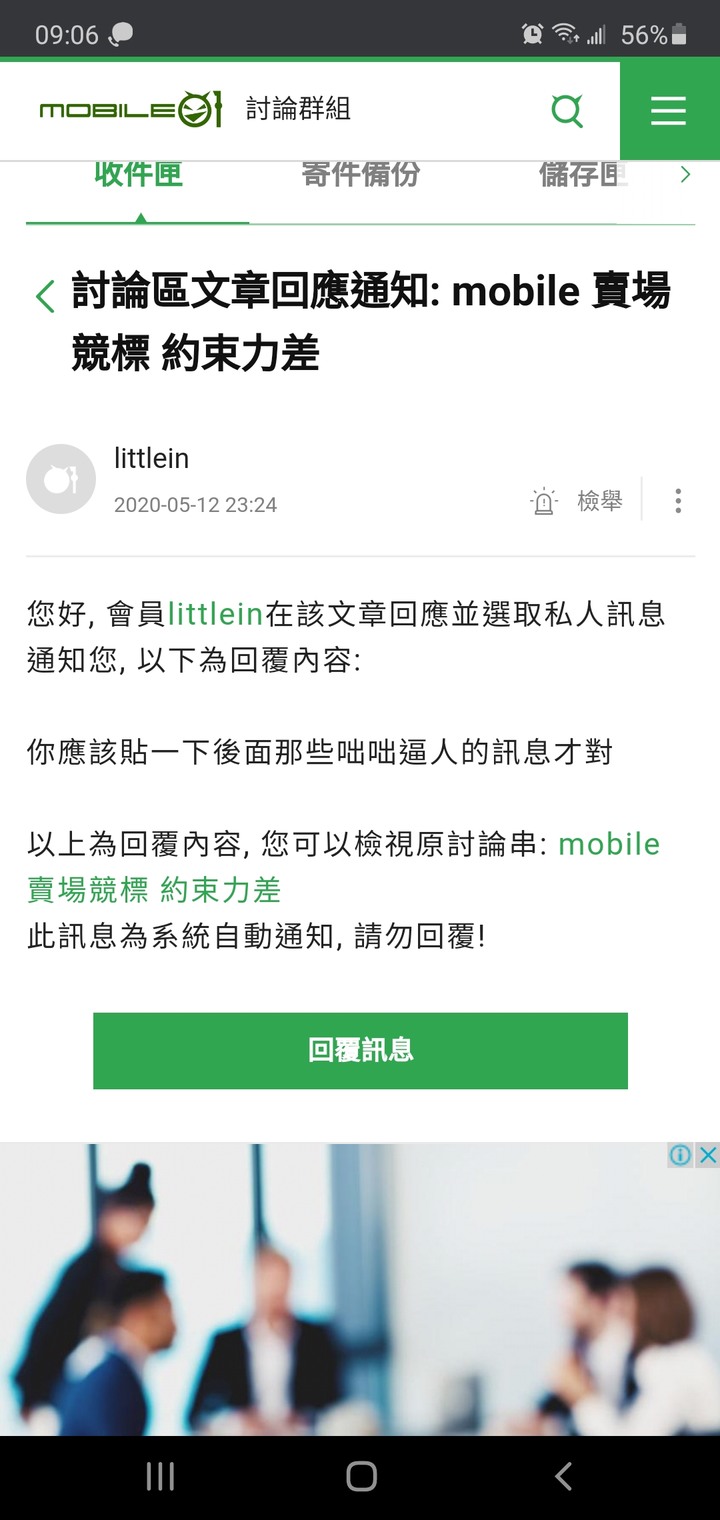Open the search magnifier icon
The image size is (720, 1520).
pyautogui.click(x=567, y=110)
